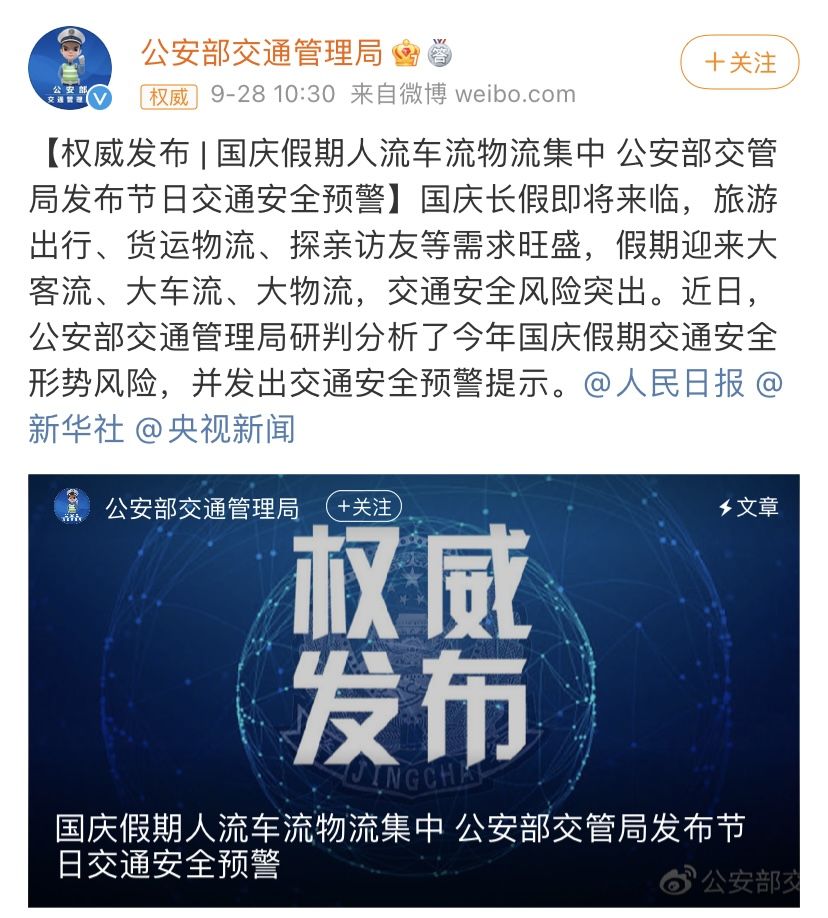Tap the crown membership badge
This screenshot has width=828, height=918.
(405, 52)
